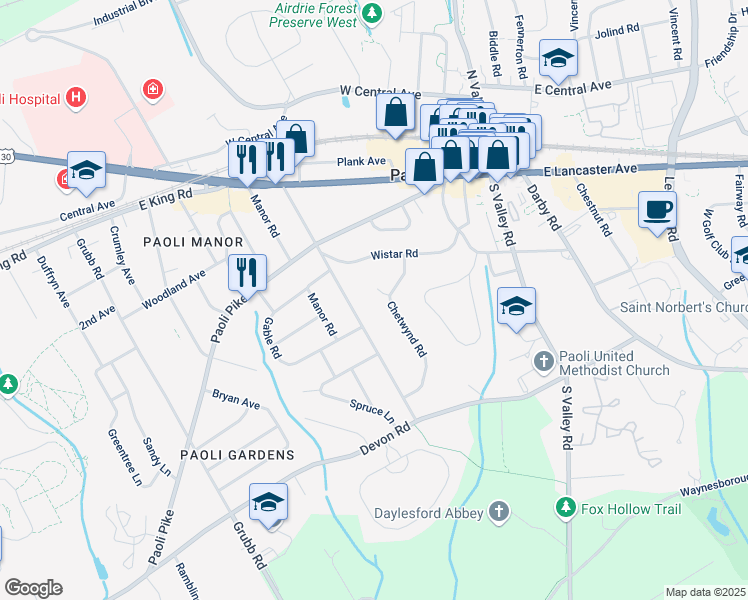Viewport: 748px width, 600px height.
Task: Open the Airdrie Forest Preserve West marker
Action: click(372, 13)
